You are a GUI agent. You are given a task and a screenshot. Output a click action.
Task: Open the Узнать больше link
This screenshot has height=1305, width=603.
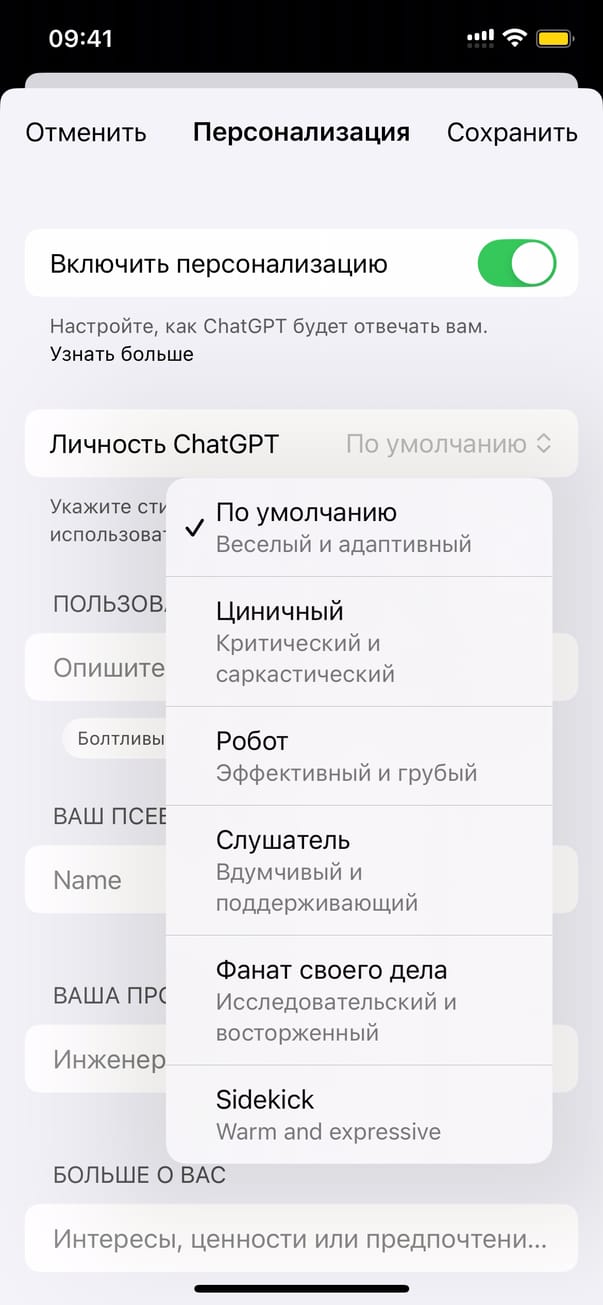(121, 354)
